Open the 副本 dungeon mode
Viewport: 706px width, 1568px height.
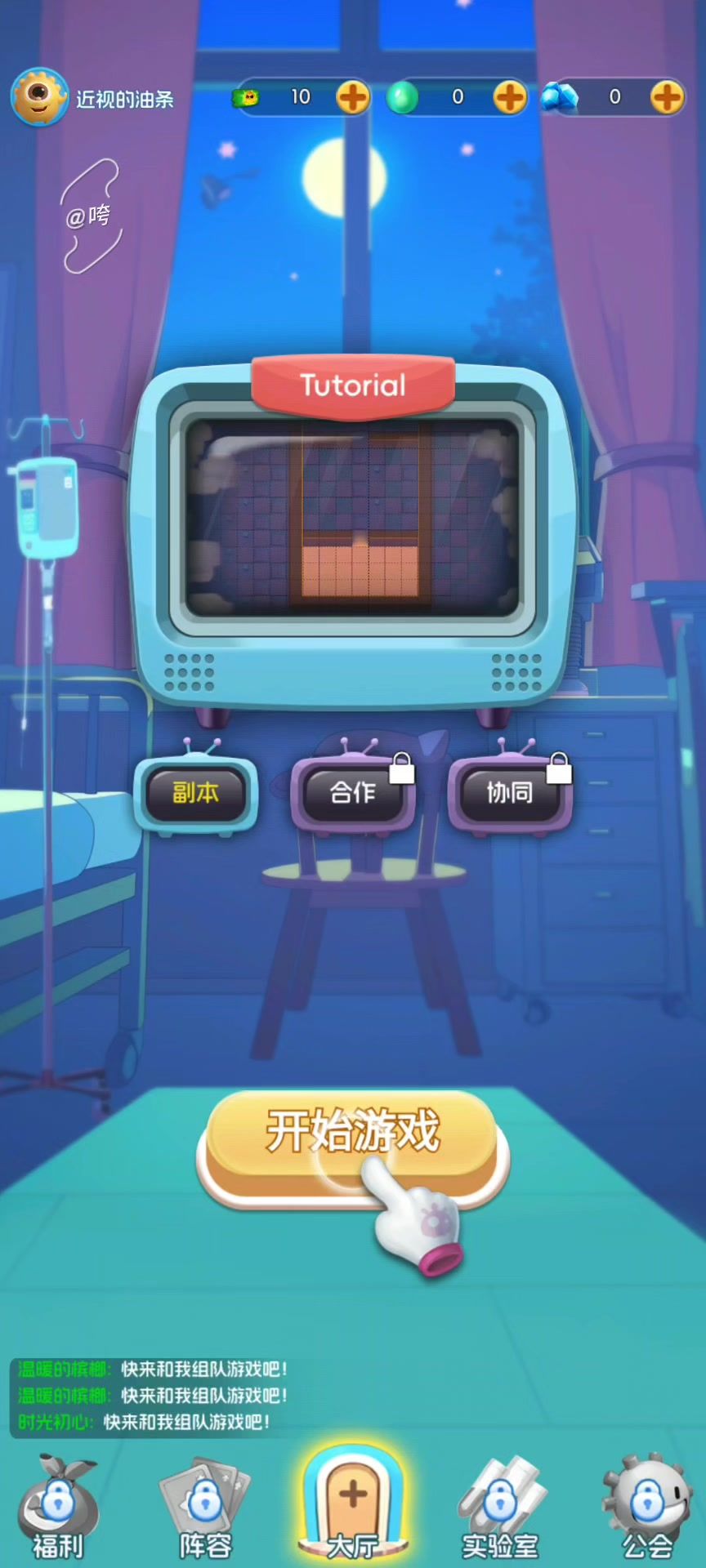pyautogui.click(x=195, y=792)
